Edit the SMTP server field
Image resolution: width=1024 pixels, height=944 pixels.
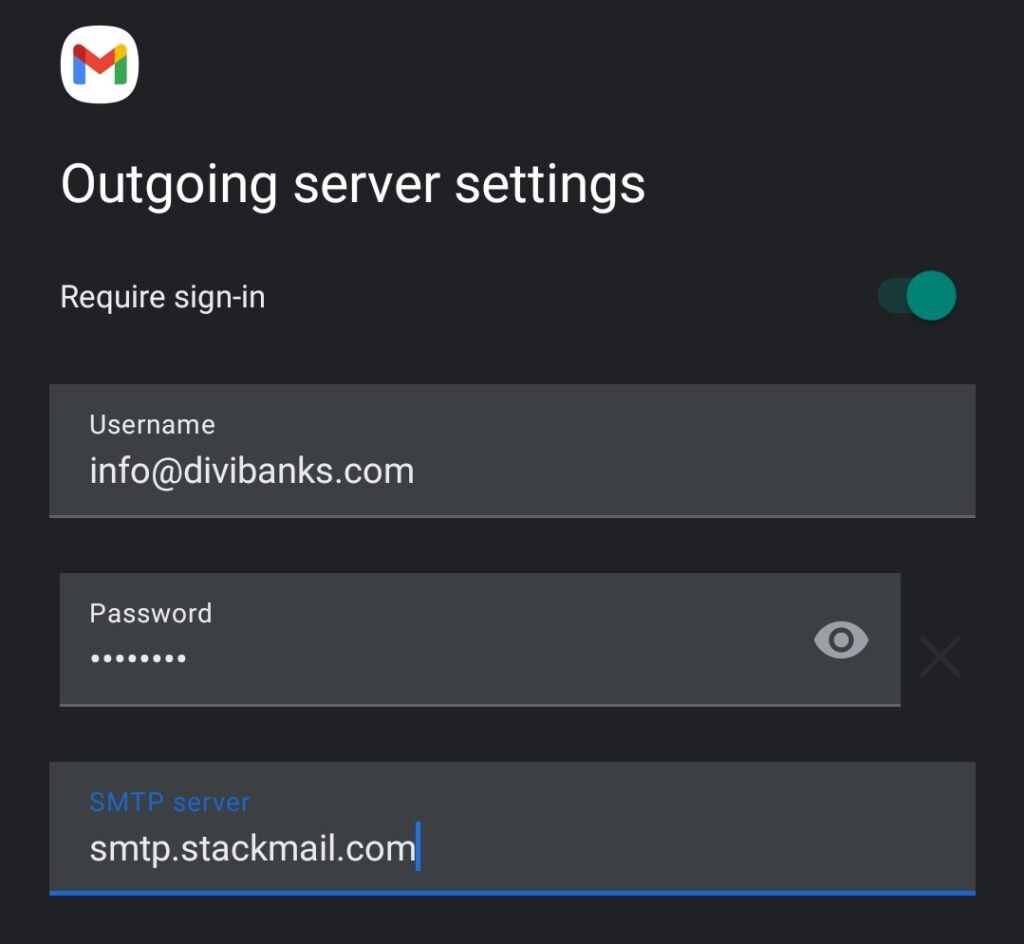[512, 828]
